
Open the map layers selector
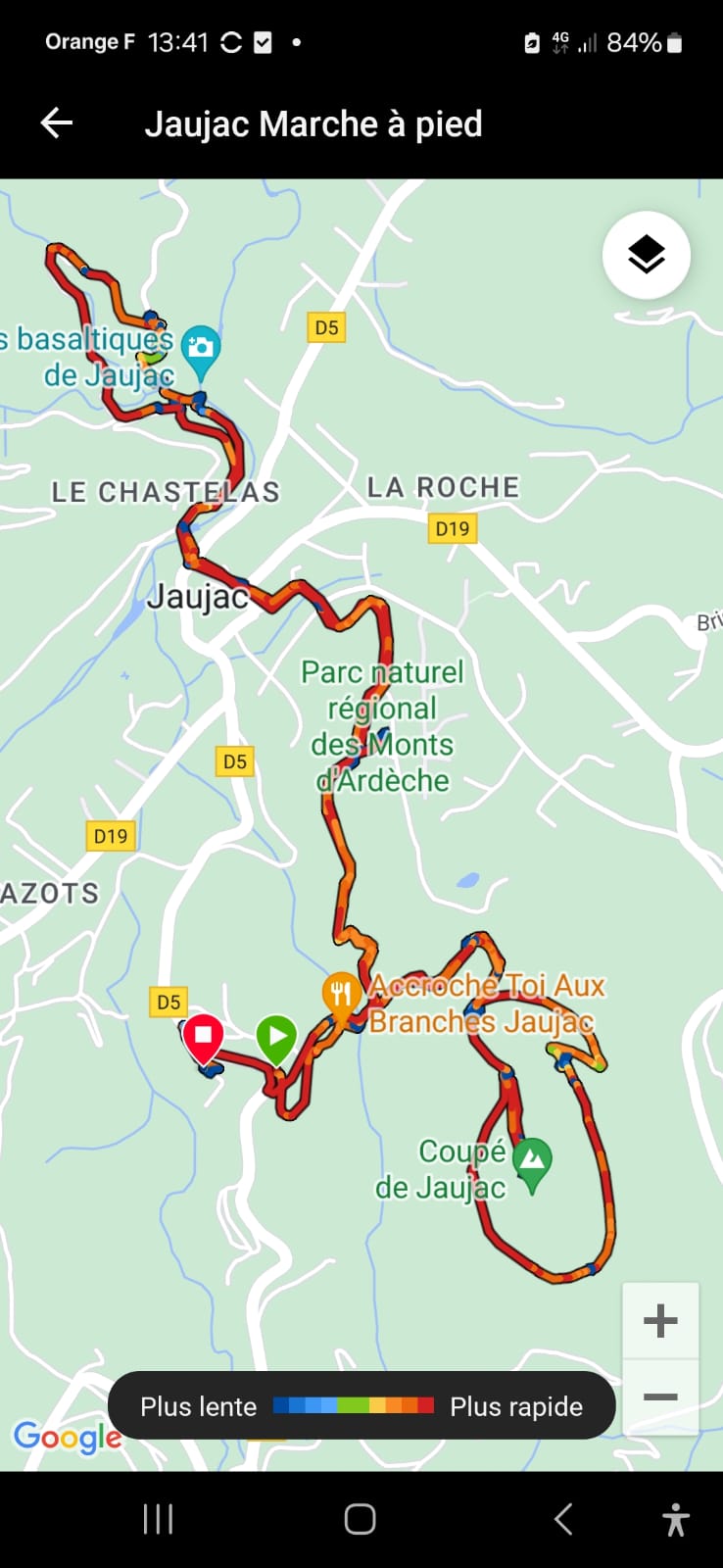[x=647, y=256]
